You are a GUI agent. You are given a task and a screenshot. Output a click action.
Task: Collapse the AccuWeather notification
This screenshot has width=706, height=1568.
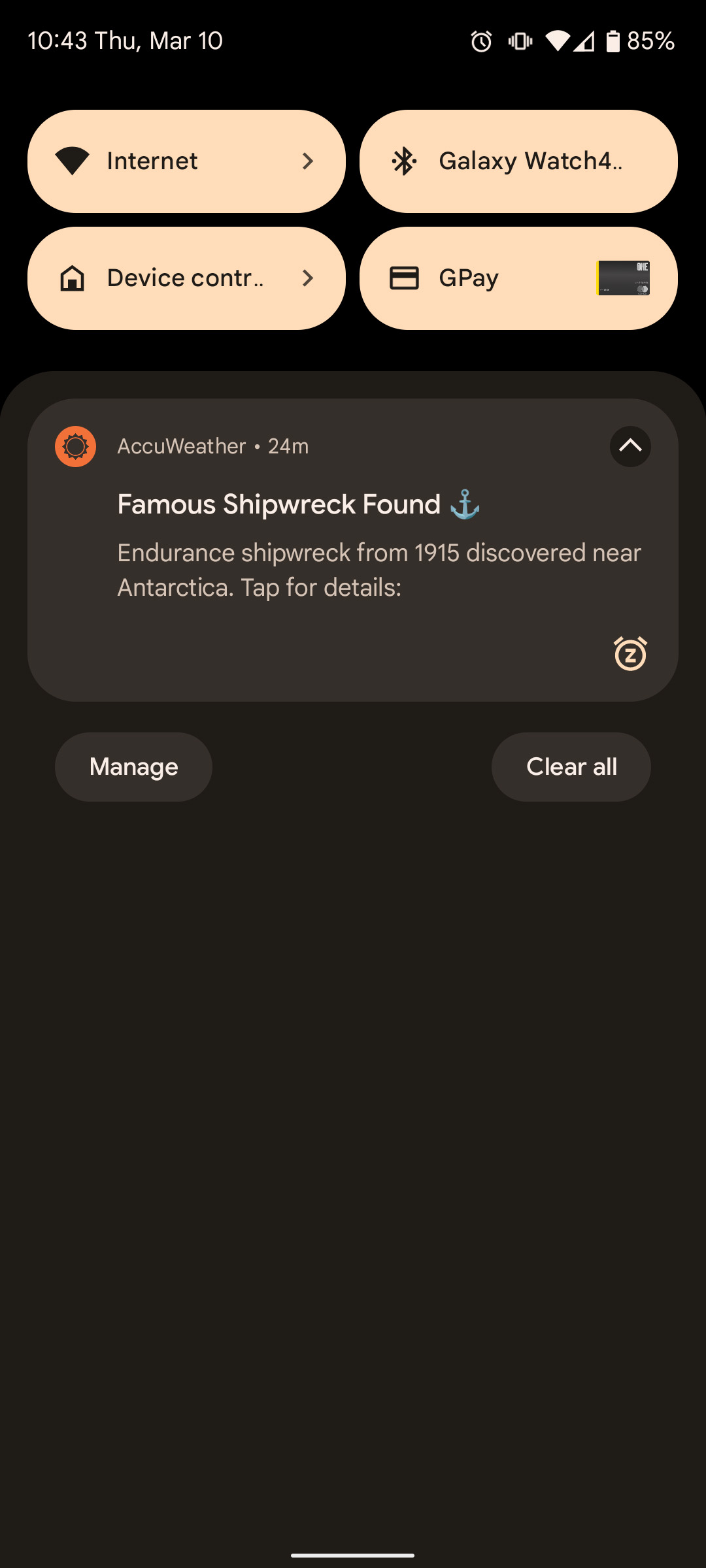630,447
